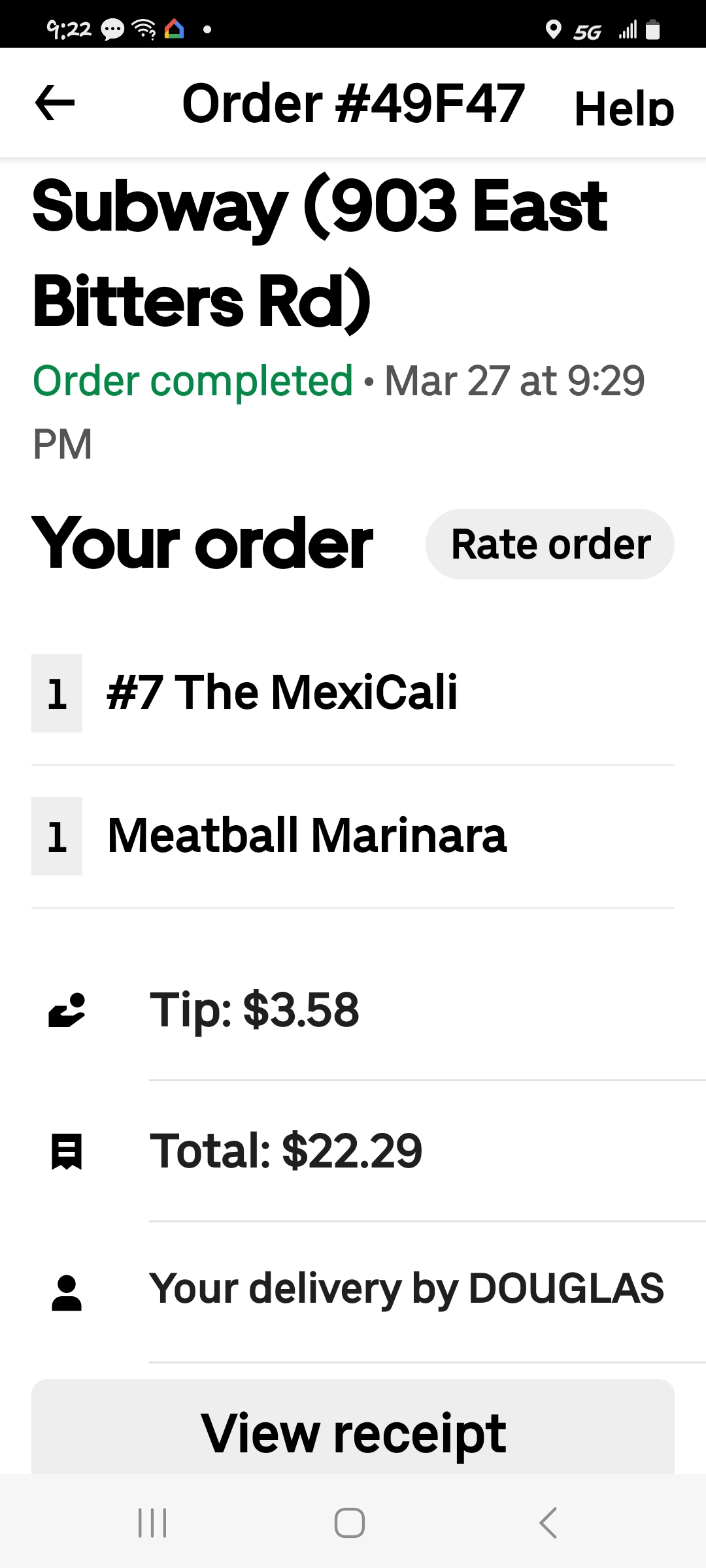706x1568 pixels.
Task: View receipt for this order
Action: (353, 1432)
